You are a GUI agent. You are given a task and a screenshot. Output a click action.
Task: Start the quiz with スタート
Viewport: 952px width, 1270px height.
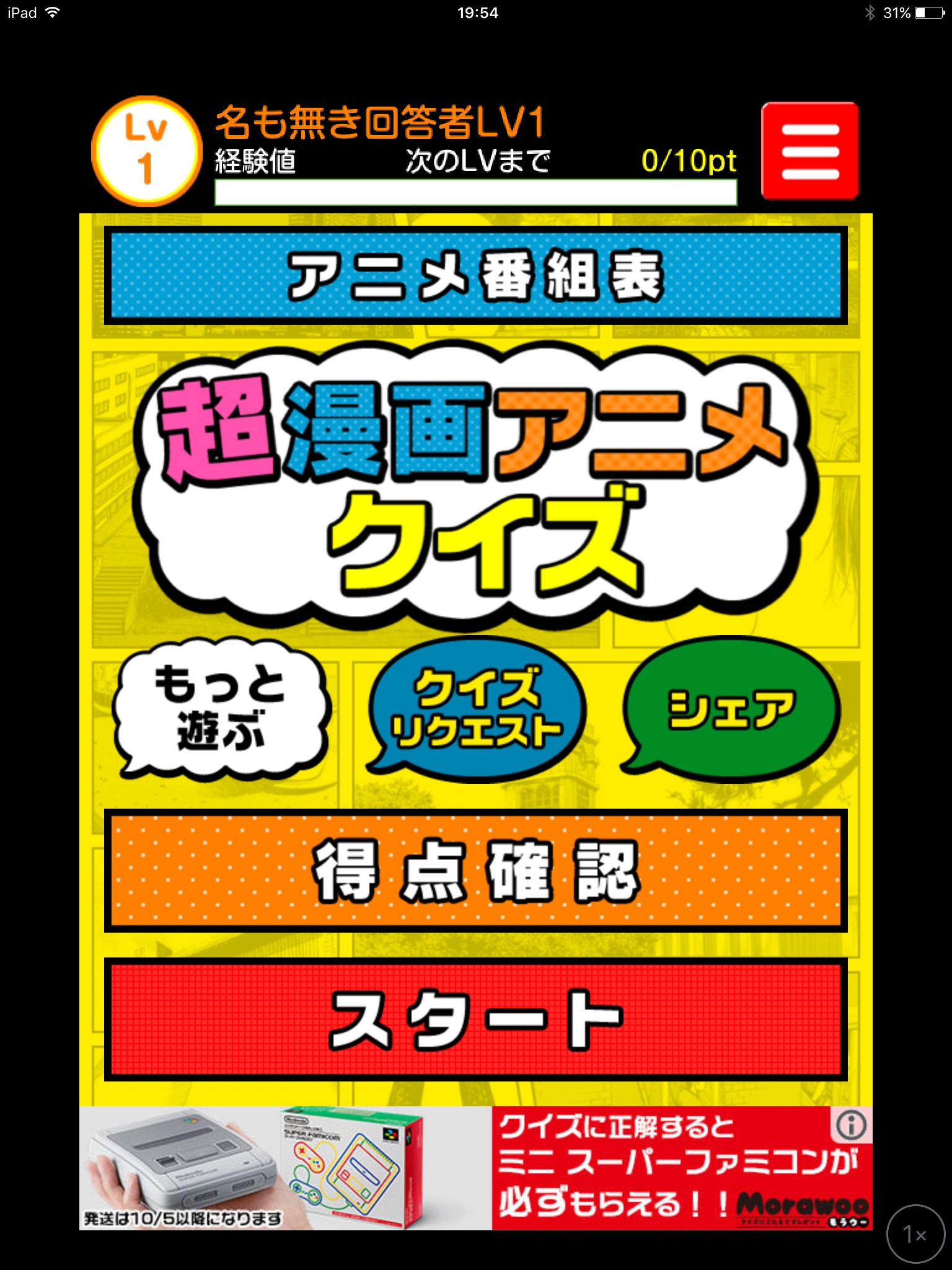coord(475,1019)
